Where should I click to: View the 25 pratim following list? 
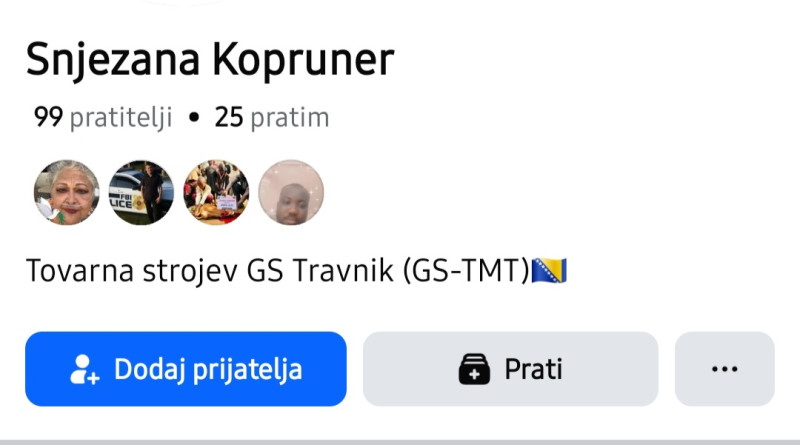pos(272,118)
